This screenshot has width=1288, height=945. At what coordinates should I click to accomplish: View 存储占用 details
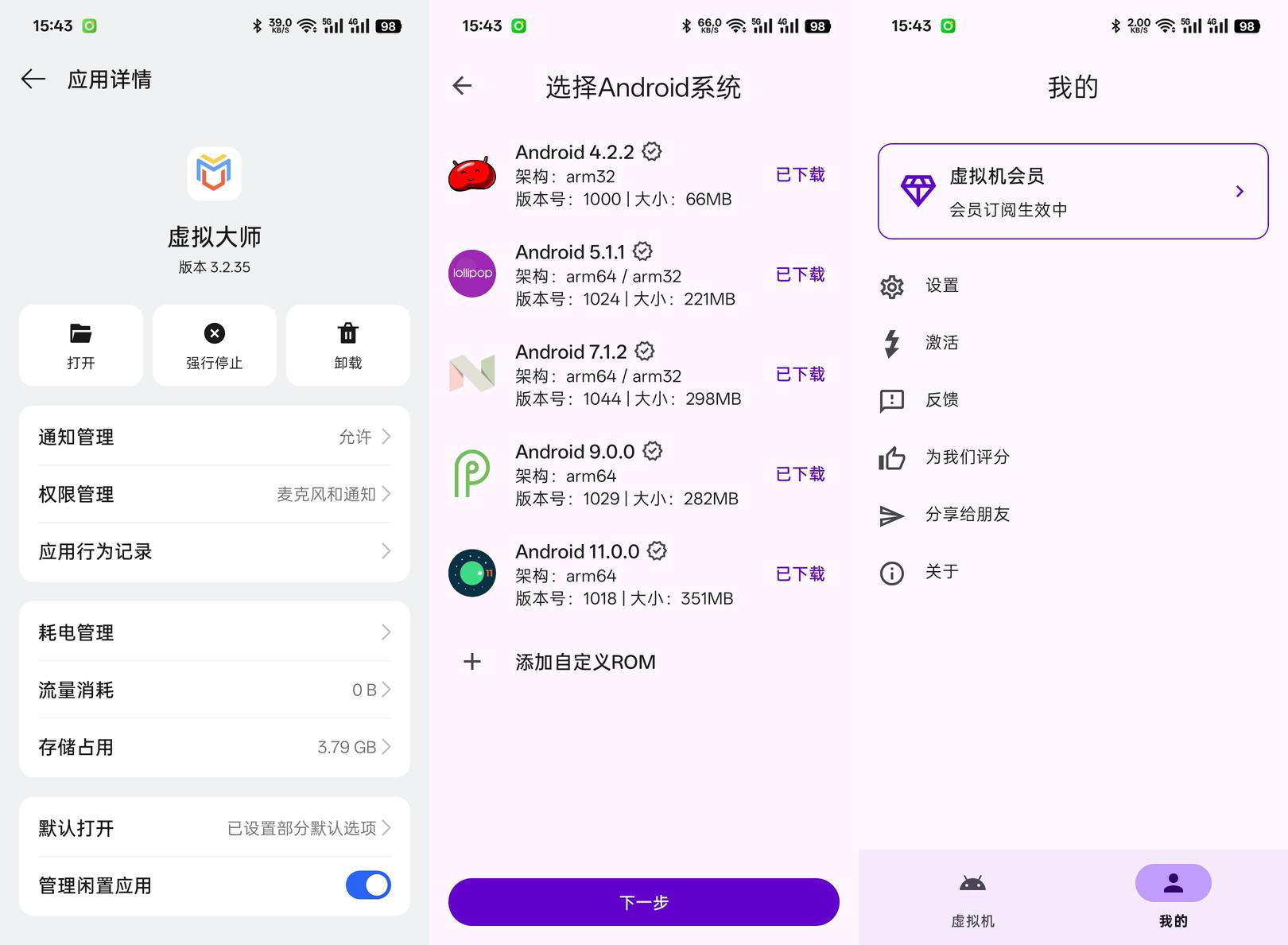tap(215, 747)
